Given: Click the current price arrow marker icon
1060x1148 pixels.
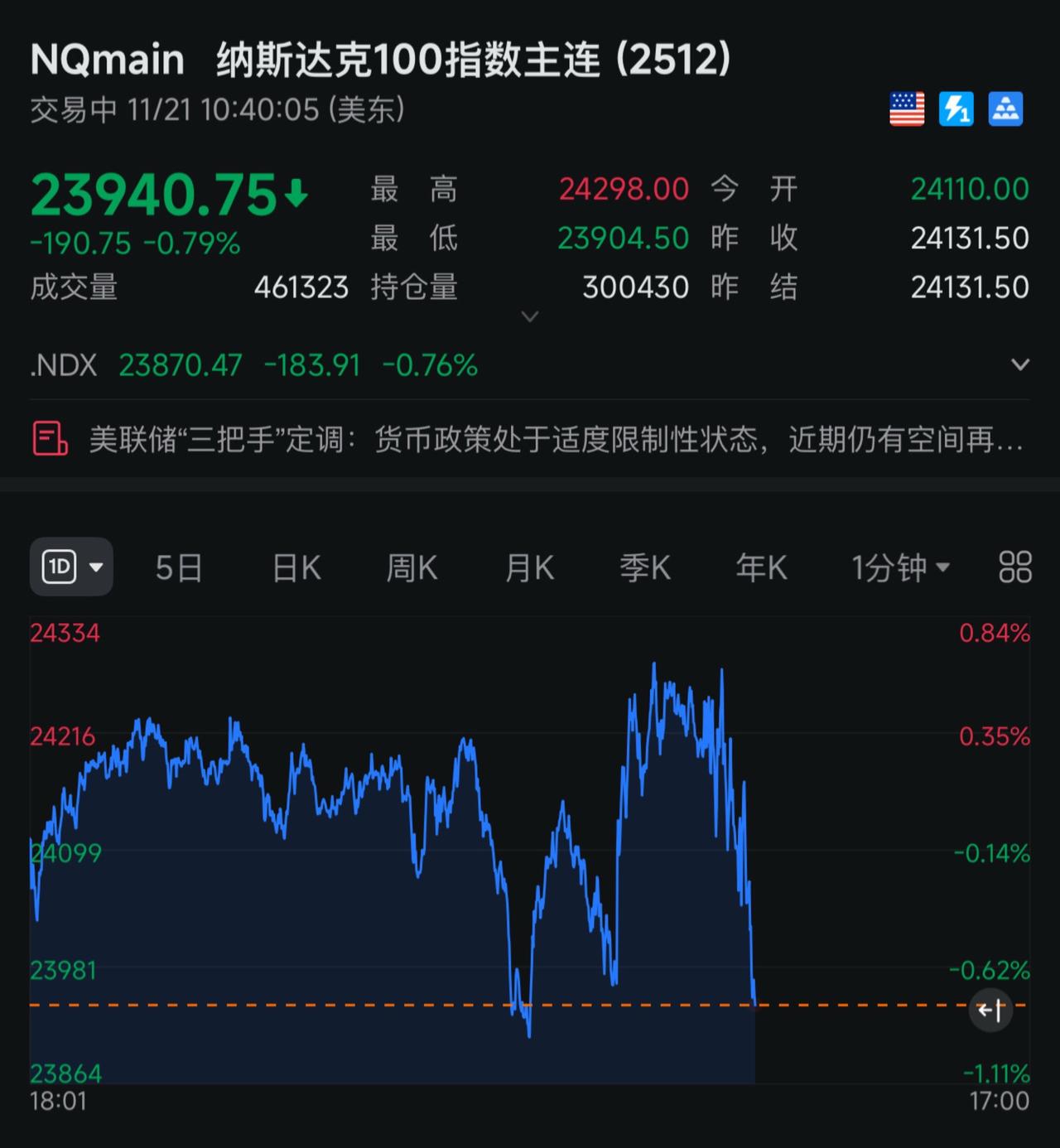Looking at the screenshot, I should [991, 1010].
